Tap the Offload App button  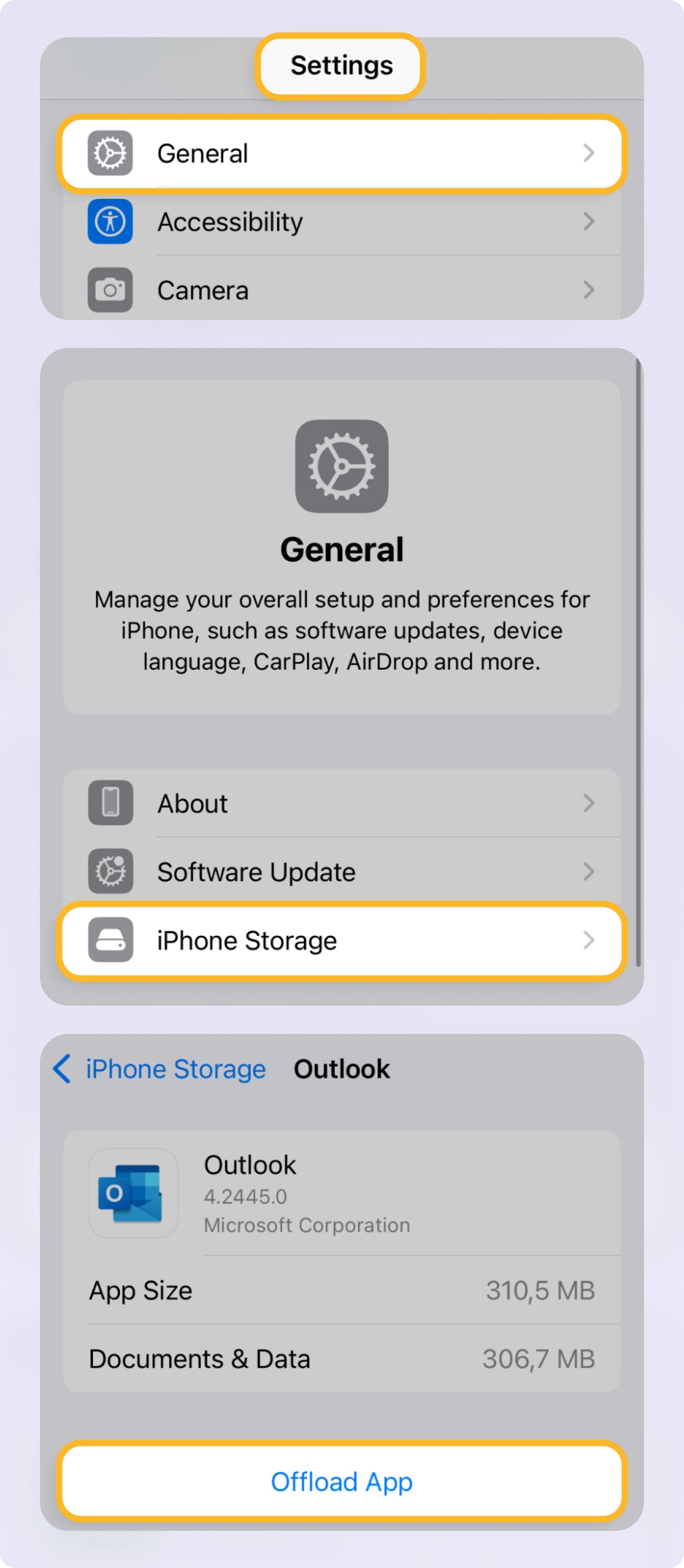pos(342,1483)
